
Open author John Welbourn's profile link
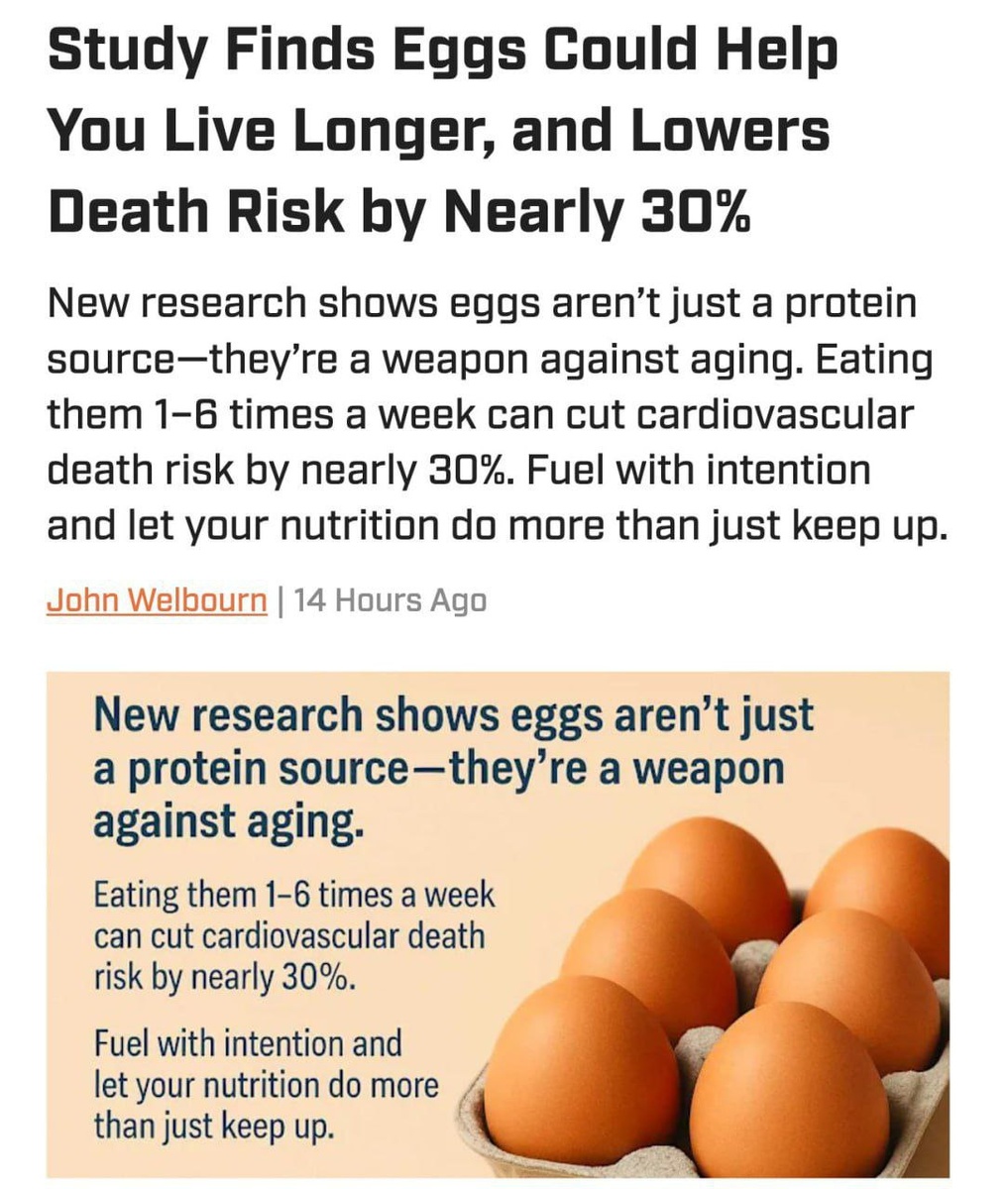point(157,600)
